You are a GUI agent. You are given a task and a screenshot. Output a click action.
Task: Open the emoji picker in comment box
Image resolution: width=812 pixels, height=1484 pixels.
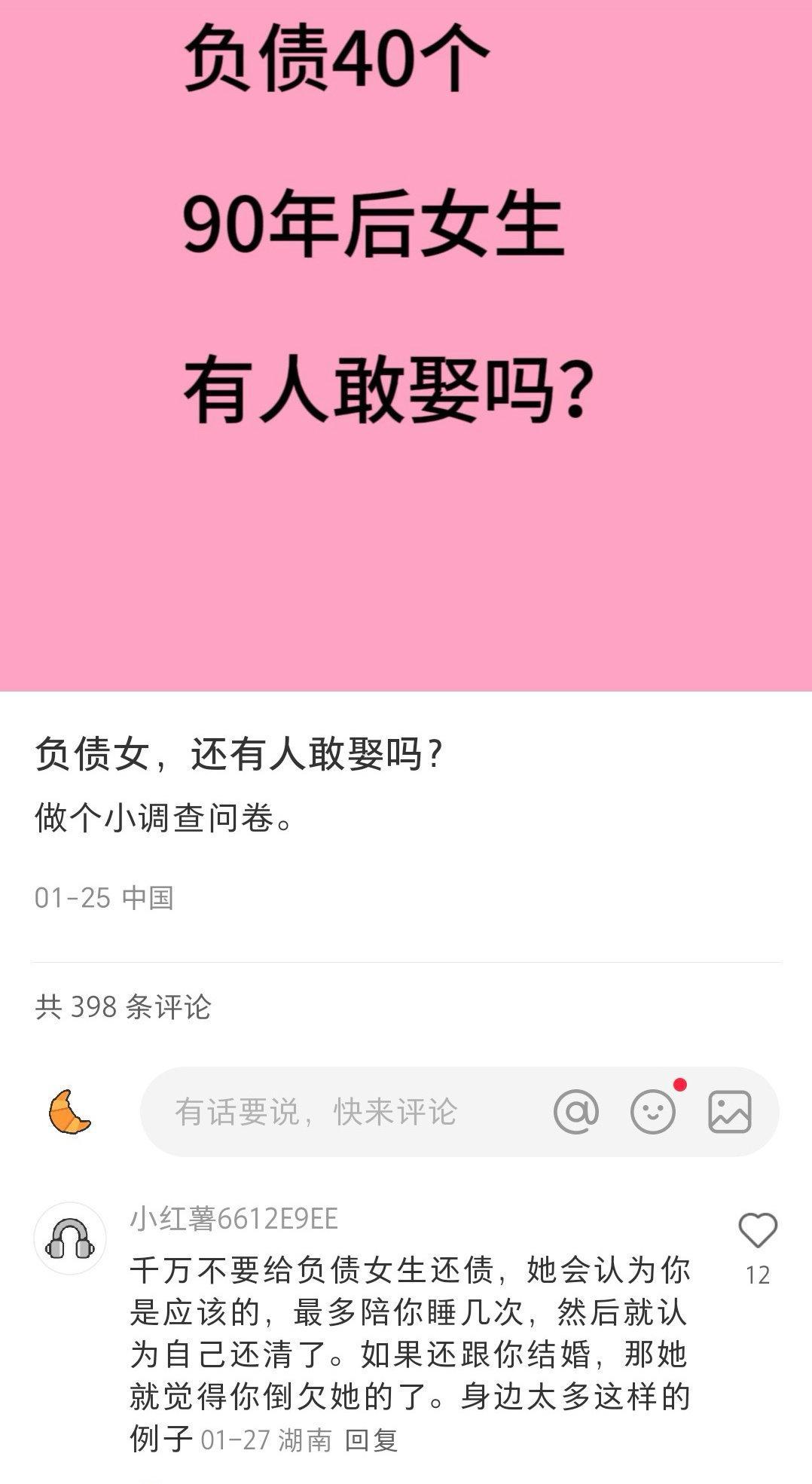pos(653,1112)
